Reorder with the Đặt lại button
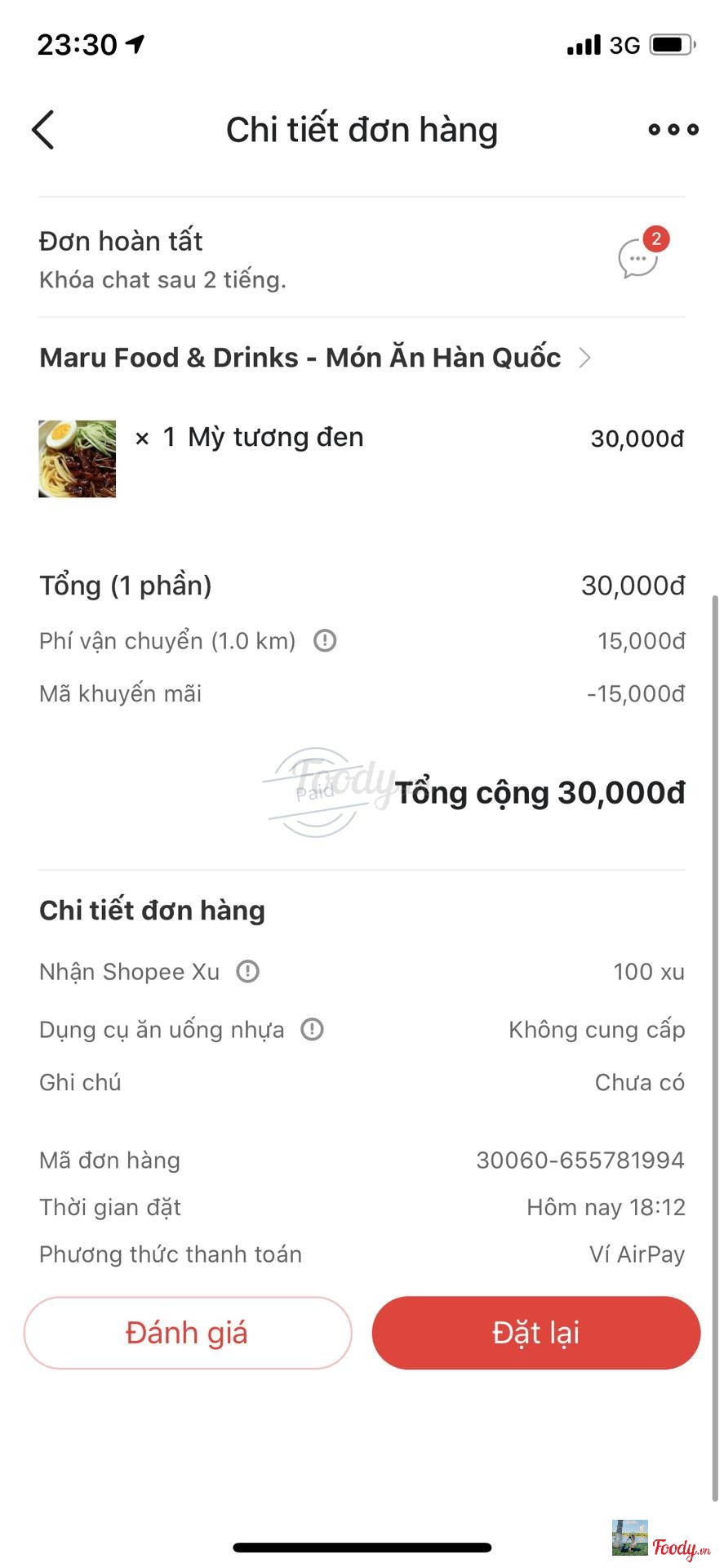This screenshot has height=1568, width=724. pyautogui.click(x=536, y=1333)
